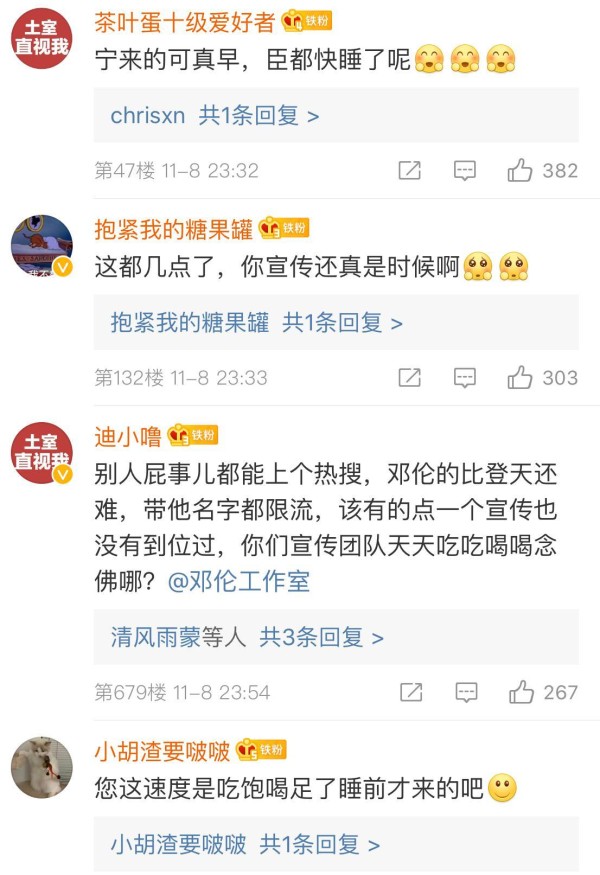Open 迪小噜's profile avatar
Image resolution: width=600 pixels, height=875 pixels.
(42, 453)
